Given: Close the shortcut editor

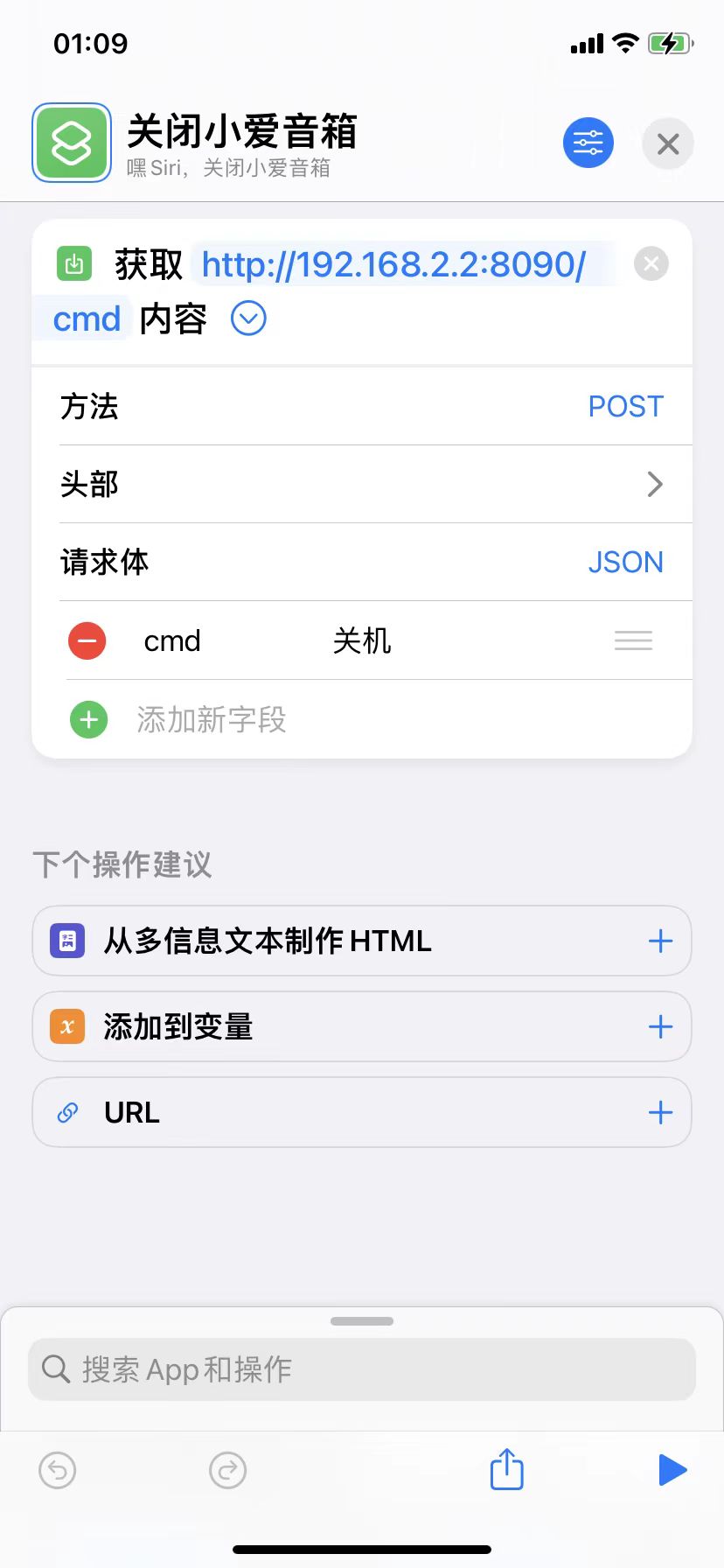Looking at the screenshot, I should [667, 143].
